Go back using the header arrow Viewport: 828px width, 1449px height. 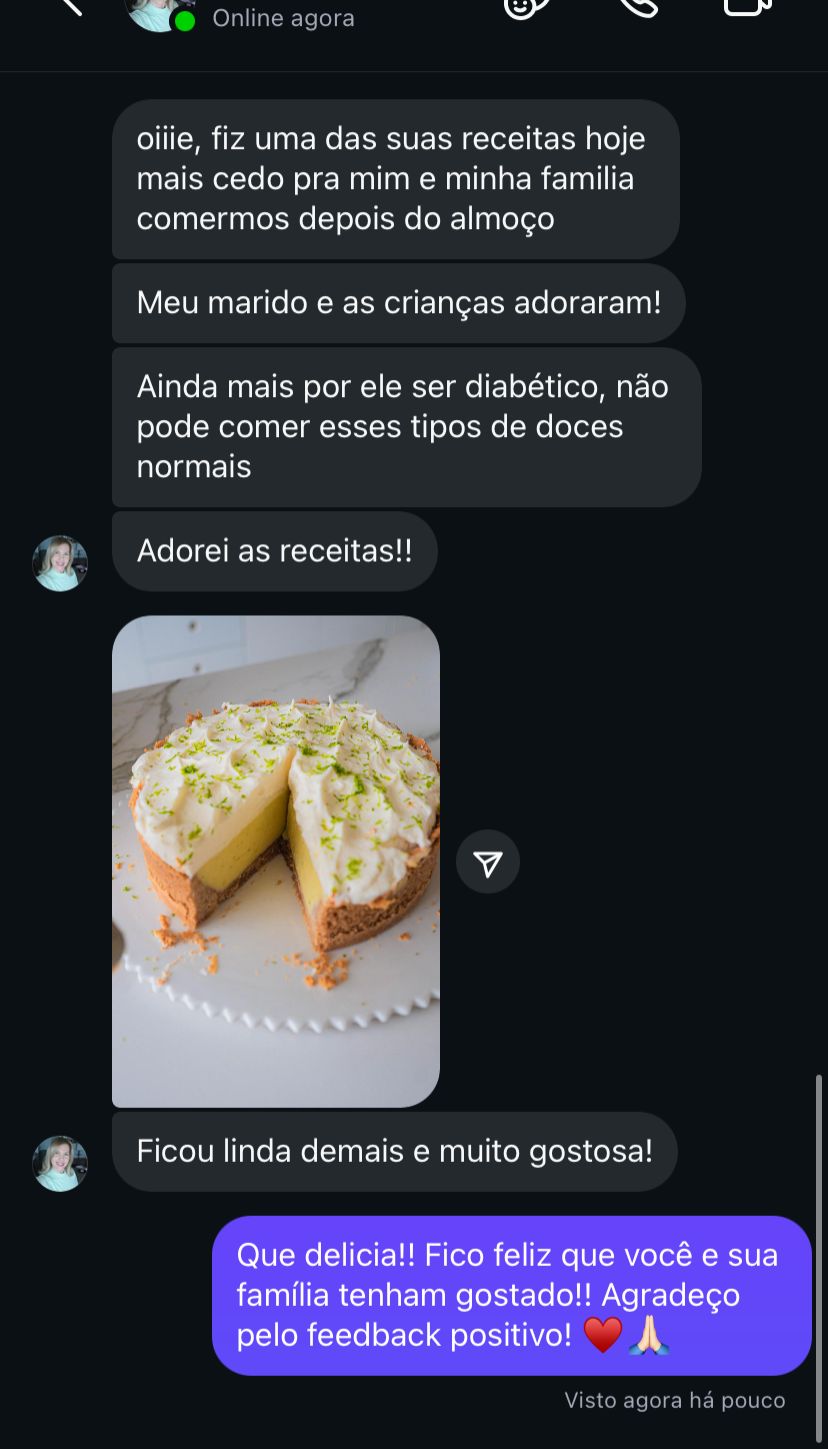pos(68,5)
